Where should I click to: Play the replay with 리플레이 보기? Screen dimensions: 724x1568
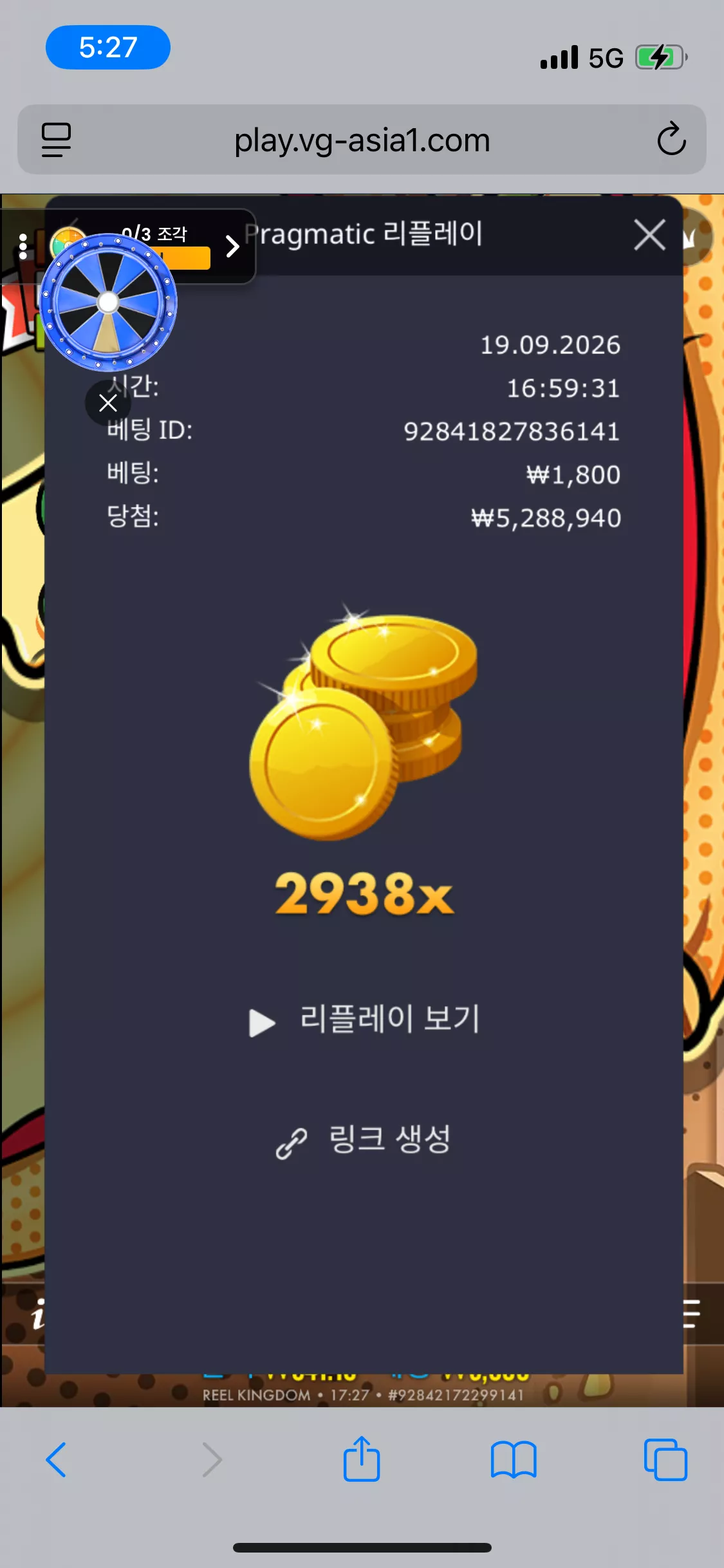pyautogui.click(x=364, y=1020)
